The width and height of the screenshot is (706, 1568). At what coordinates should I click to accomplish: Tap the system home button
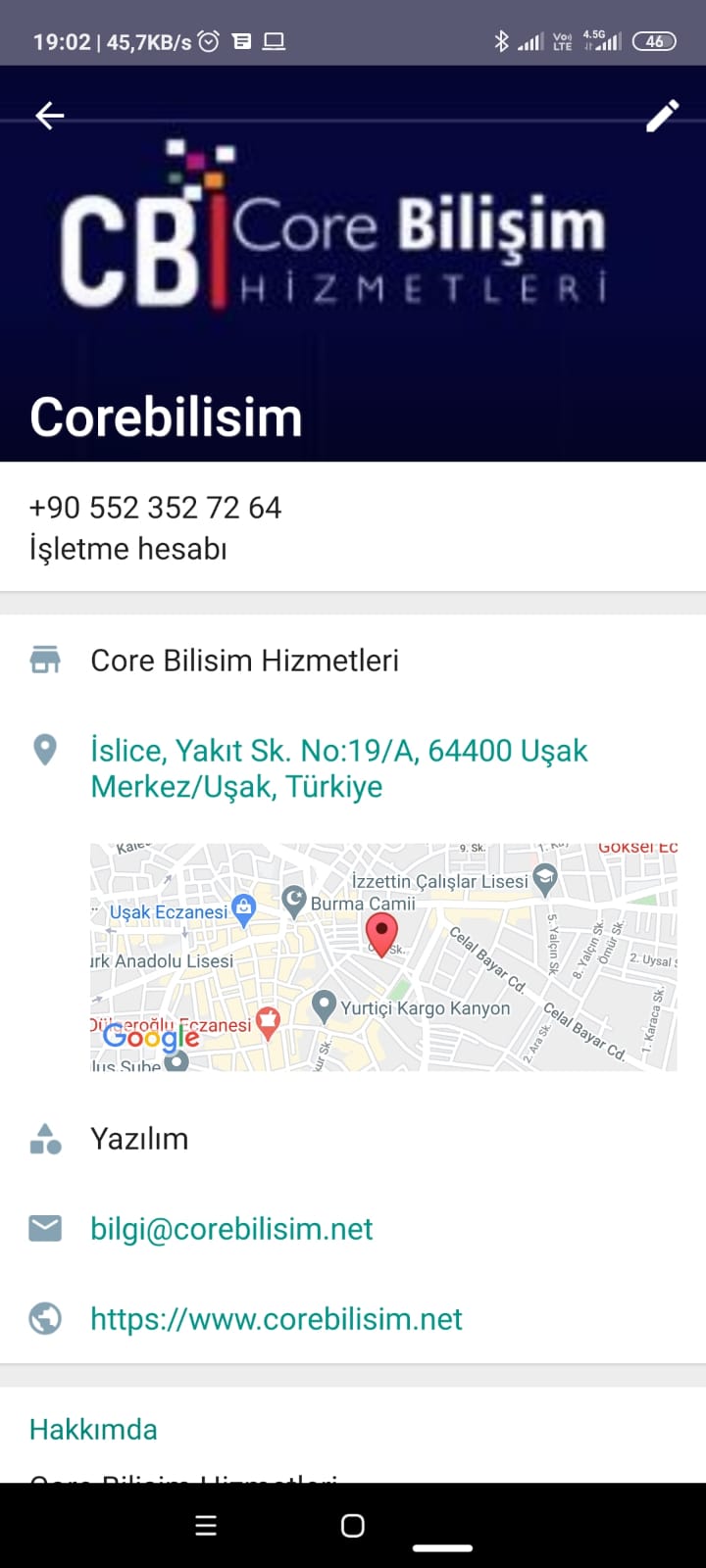(353, 1525)
